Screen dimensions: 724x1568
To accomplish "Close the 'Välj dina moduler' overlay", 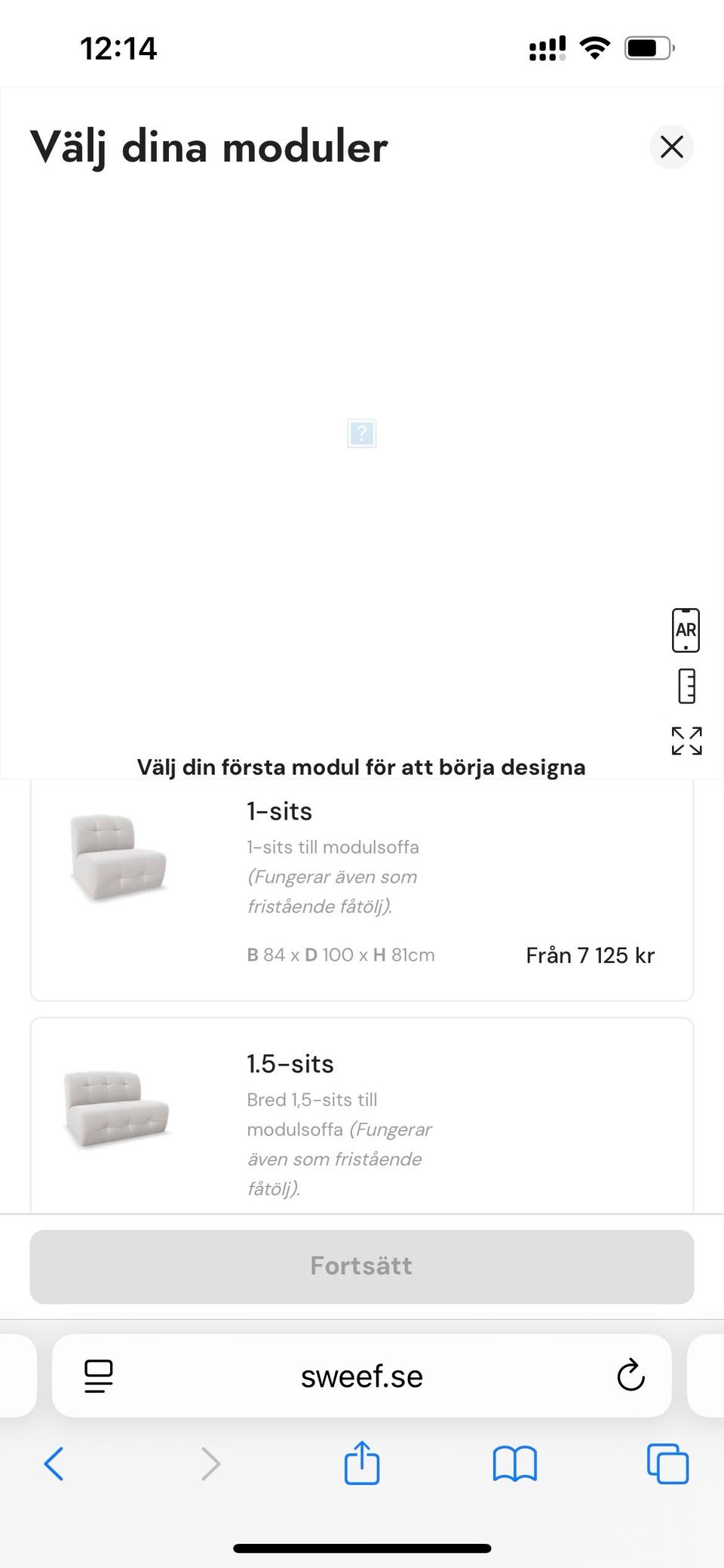I will pos(671,147).
